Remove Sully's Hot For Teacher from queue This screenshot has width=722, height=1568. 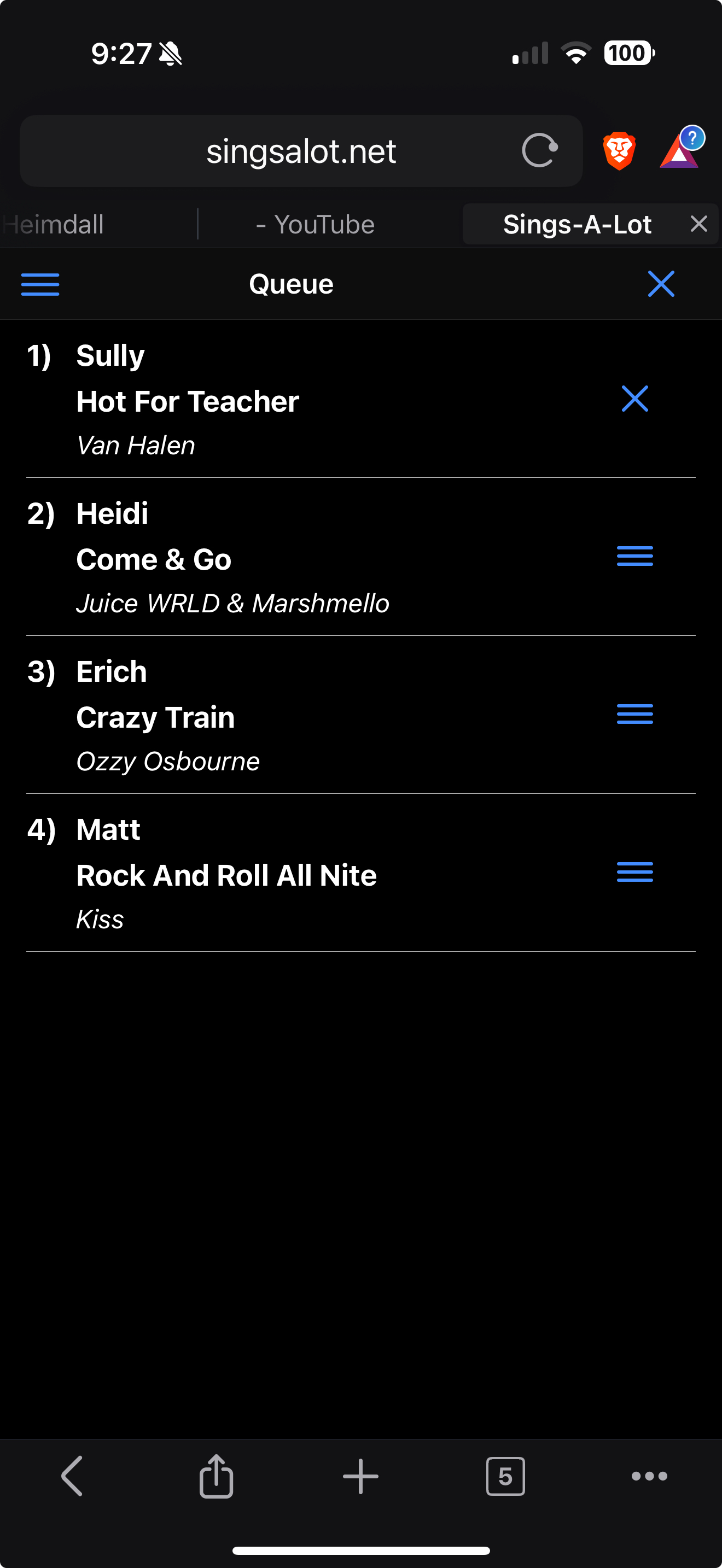[x=634, y=399]
